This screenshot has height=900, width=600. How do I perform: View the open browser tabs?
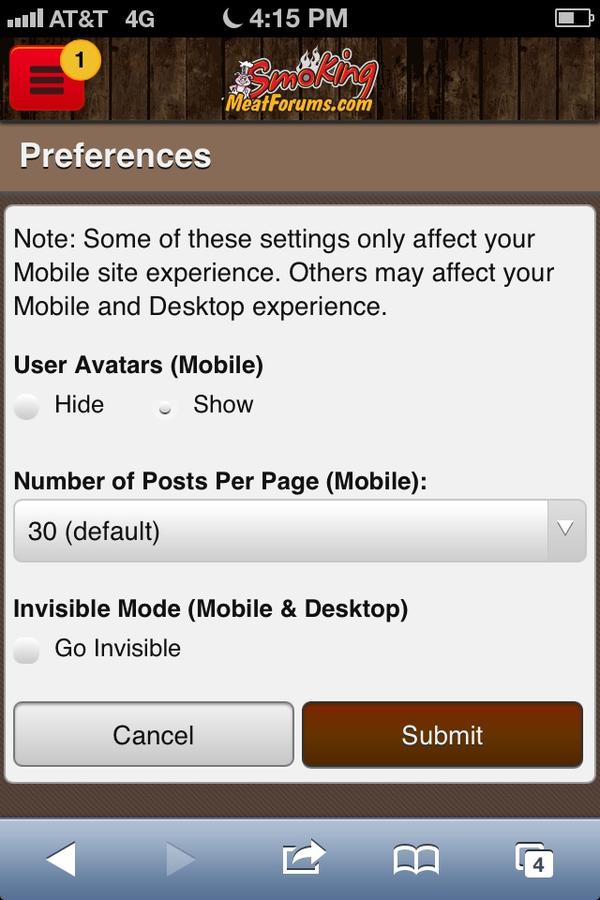click(x=534, y=859)
